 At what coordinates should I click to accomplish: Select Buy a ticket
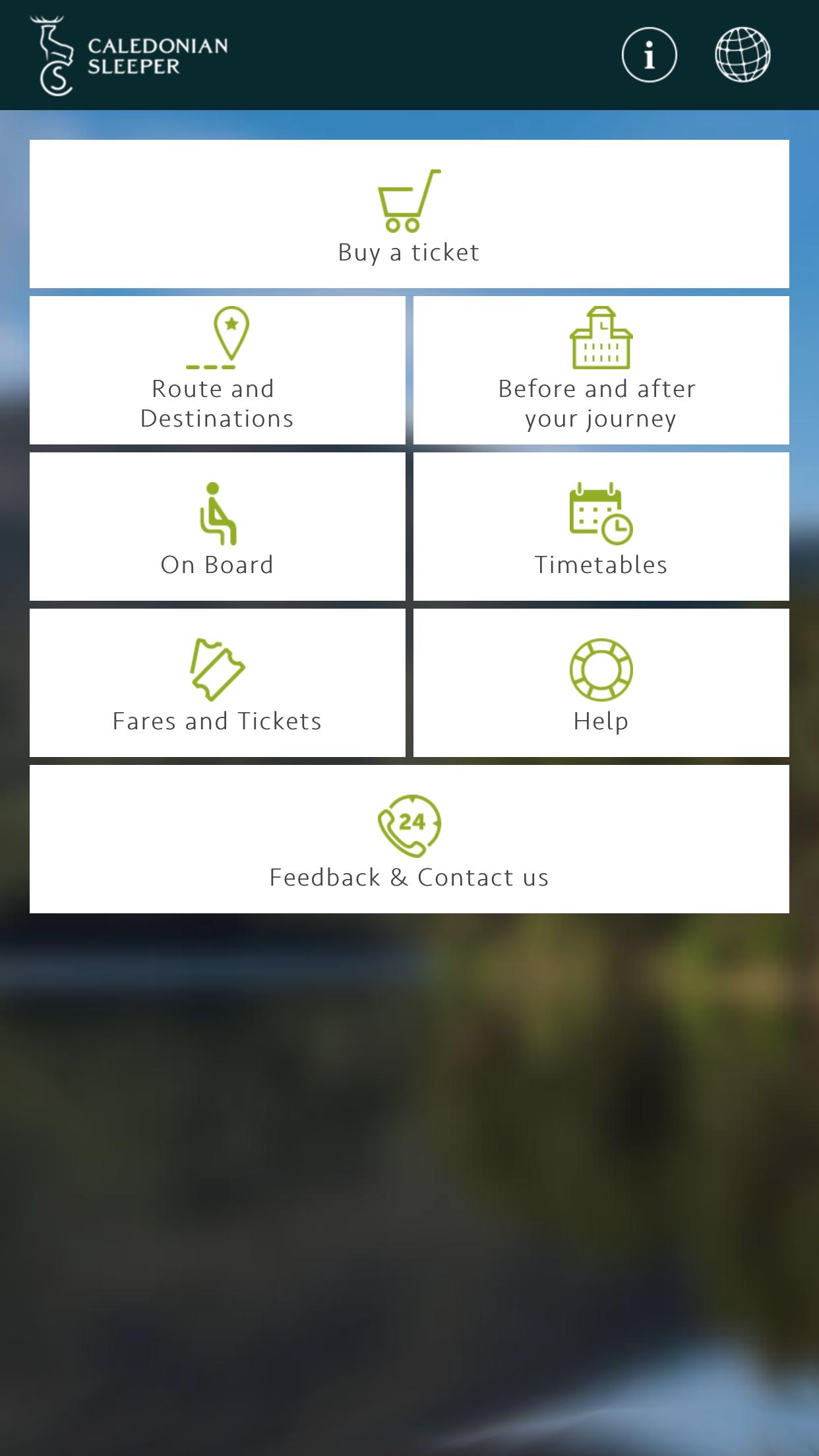409,214
